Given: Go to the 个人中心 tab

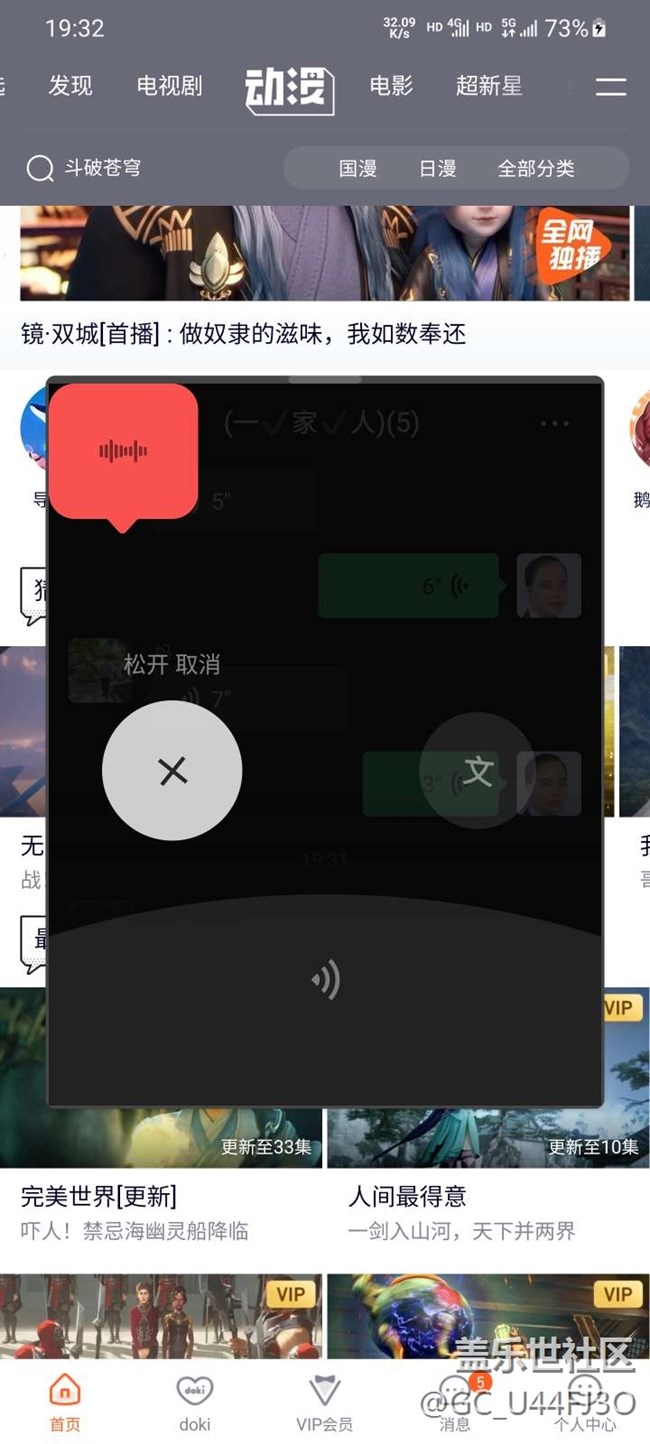Looking at the screenshot, I should click(x=585, y=1402).
